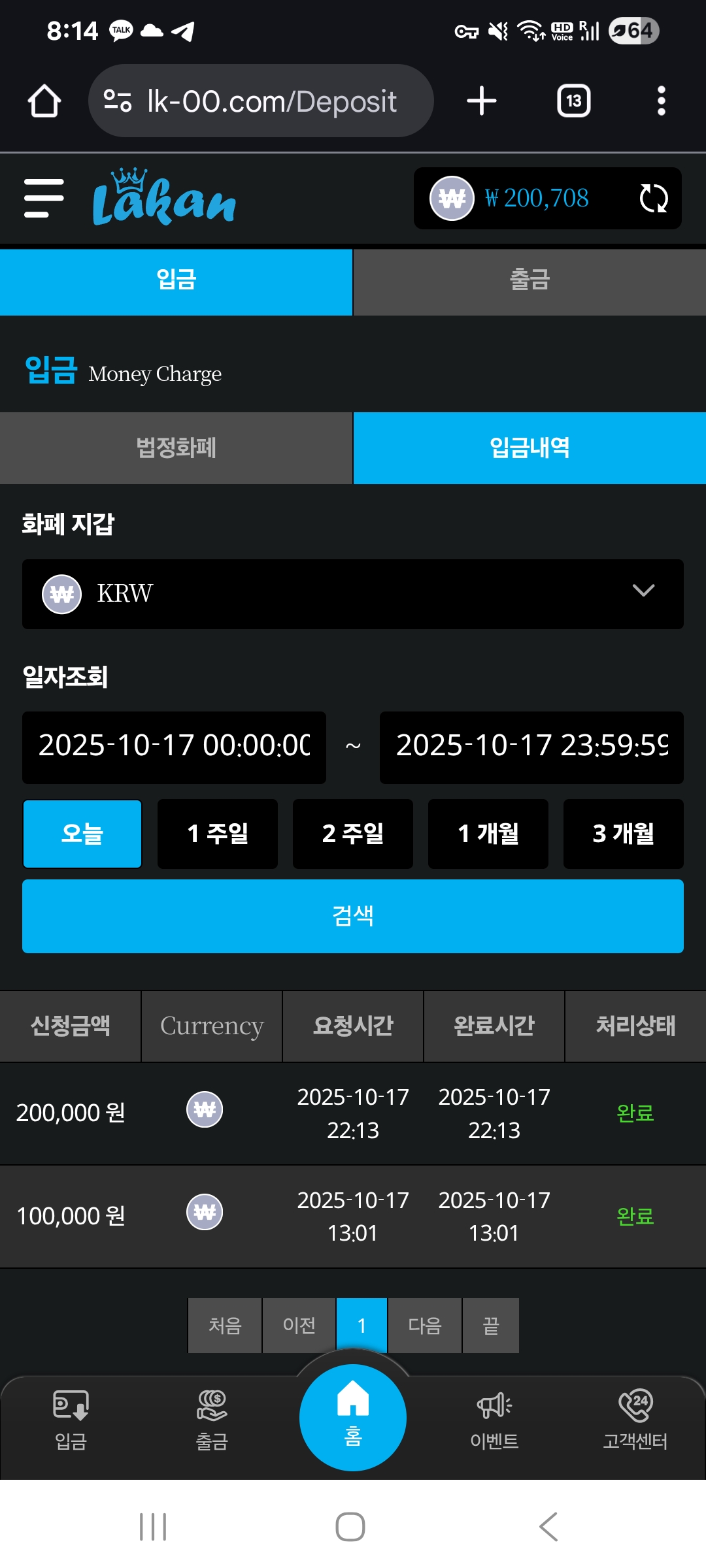Screen dimensions: 706x1568
Task: Select the 3 개월 period
Action: click(624, 834)
